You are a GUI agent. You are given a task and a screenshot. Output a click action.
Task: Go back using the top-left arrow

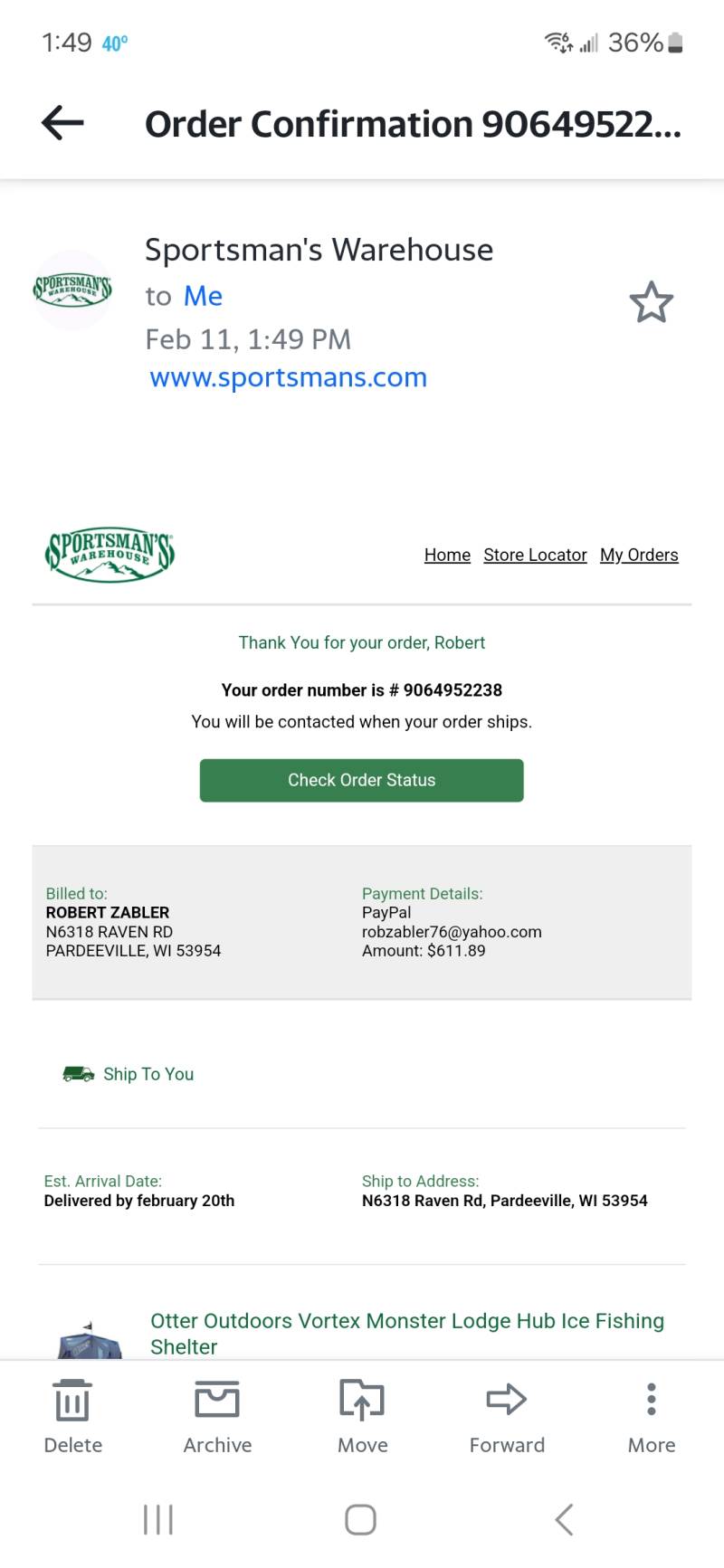click(62, 123)
